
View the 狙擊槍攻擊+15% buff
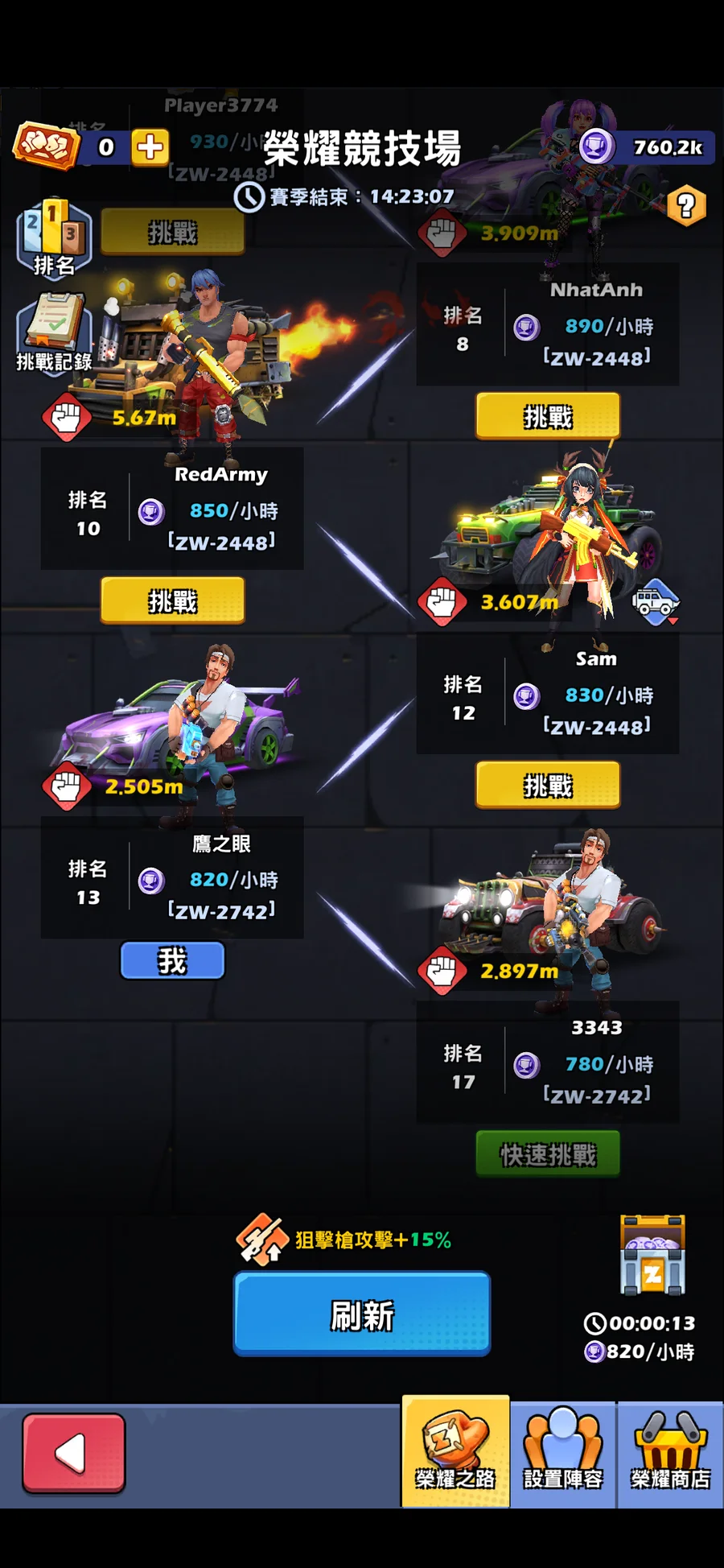coord(344,1240)
